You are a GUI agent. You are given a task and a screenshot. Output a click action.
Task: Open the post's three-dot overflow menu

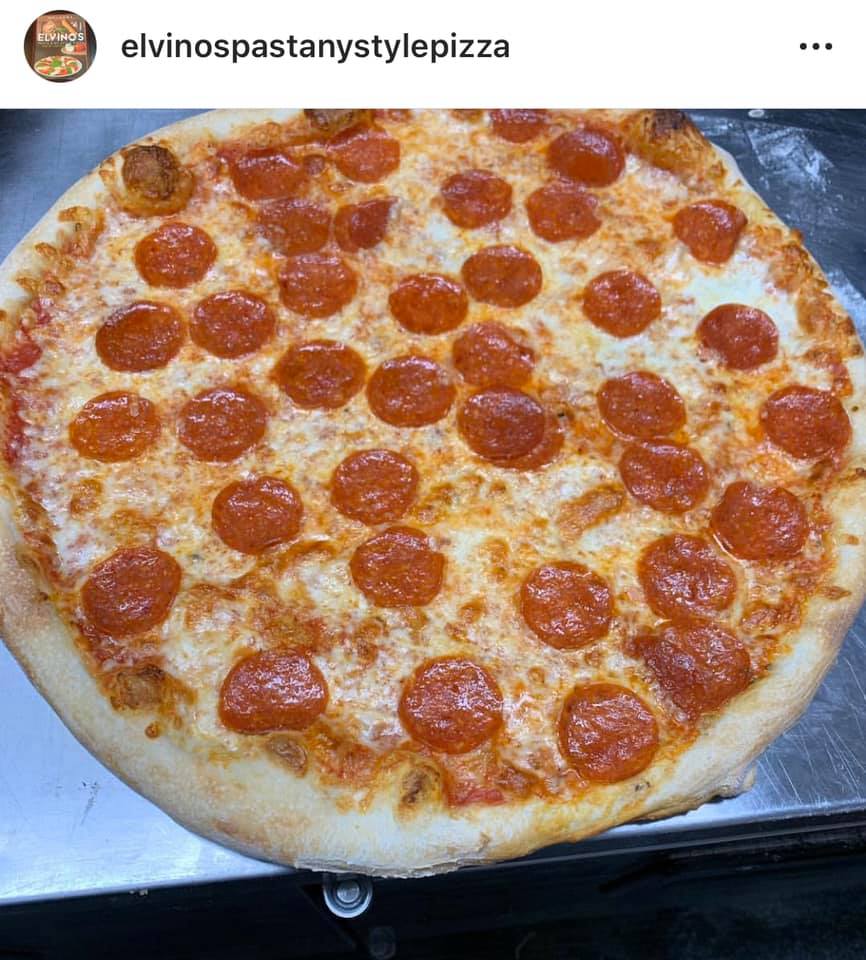pos(815,46)
